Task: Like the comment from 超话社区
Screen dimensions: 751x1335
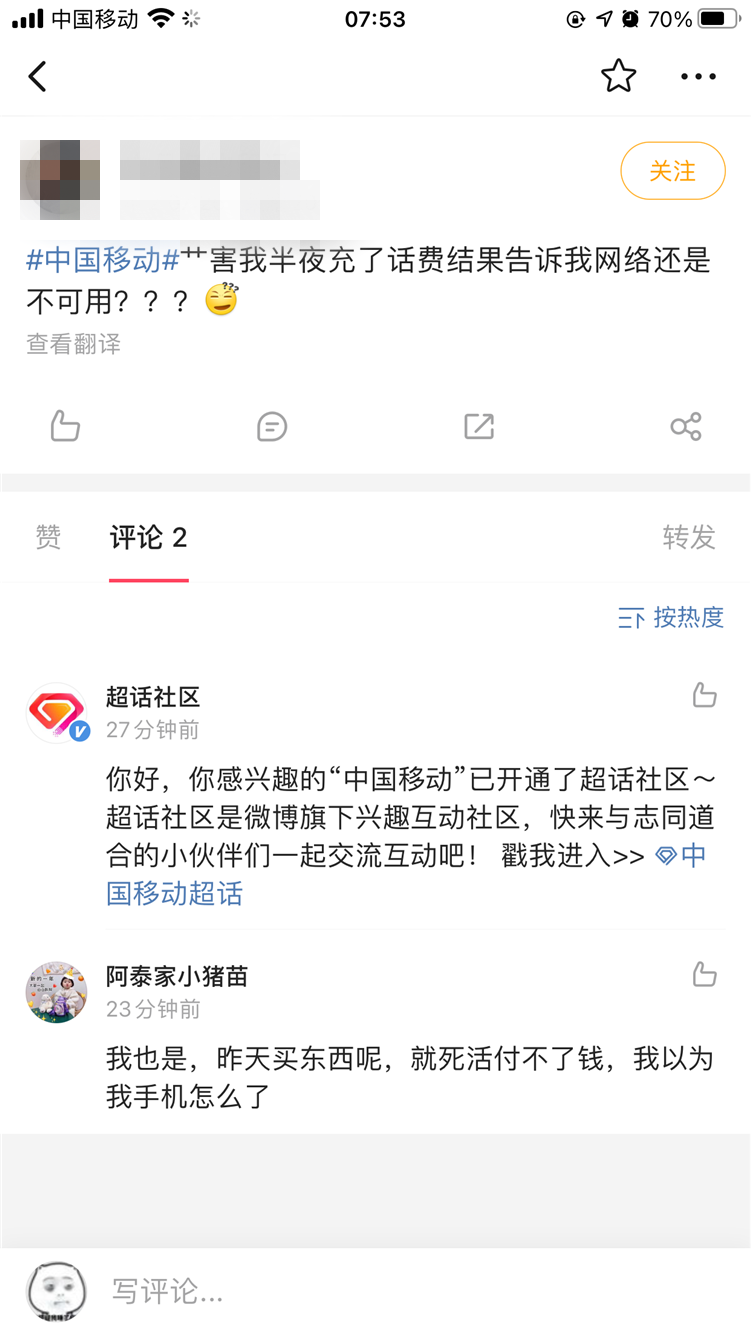Action: [705, 696]
